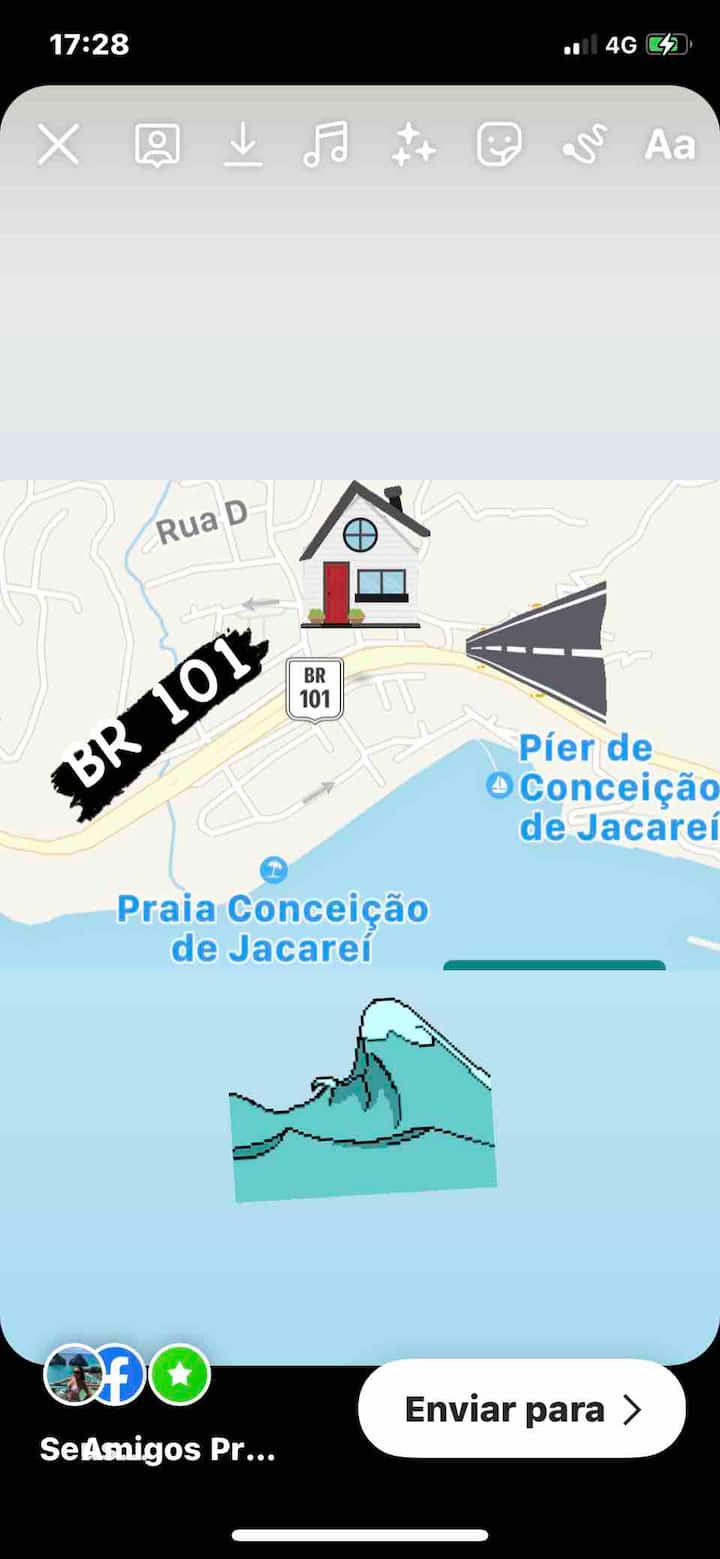Close the story editor
720x1559 pixels.
59,146
